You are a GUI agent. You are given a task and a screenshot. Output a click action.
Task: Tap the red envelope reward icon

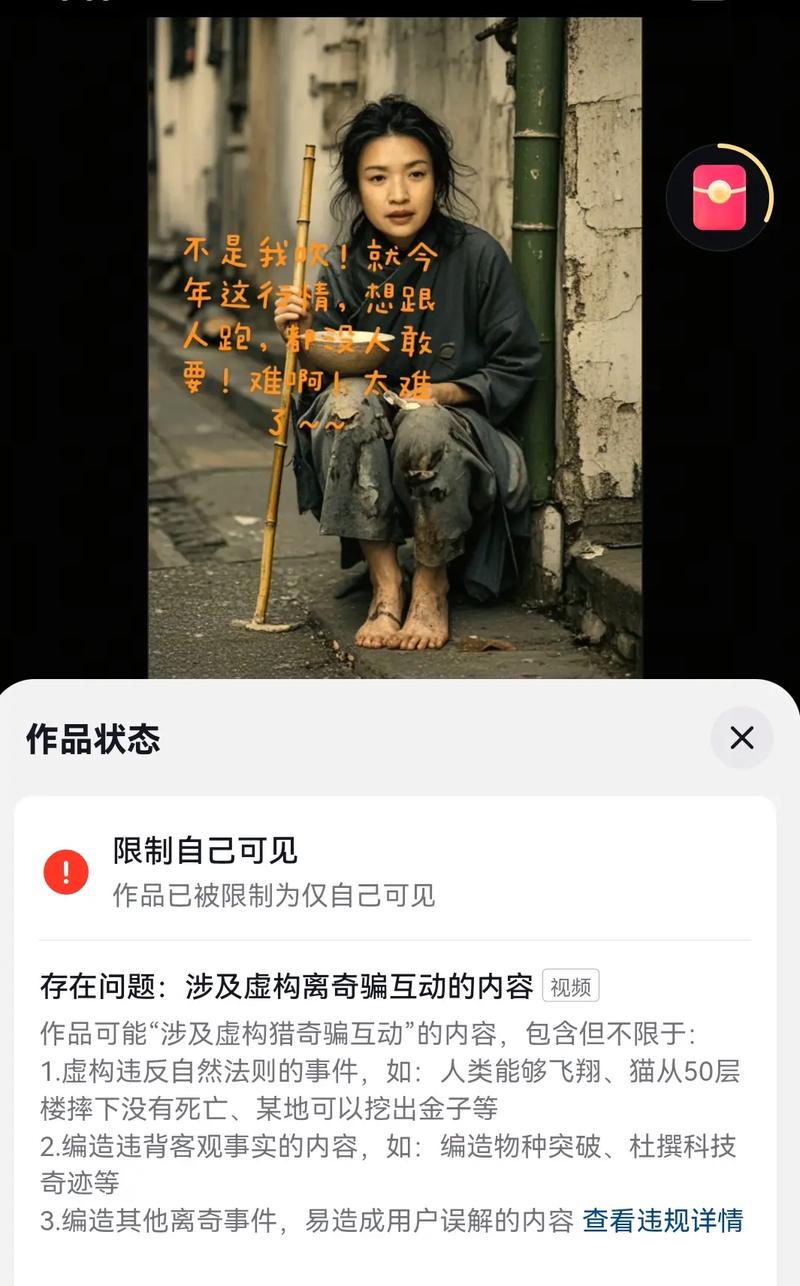point(720,197)
